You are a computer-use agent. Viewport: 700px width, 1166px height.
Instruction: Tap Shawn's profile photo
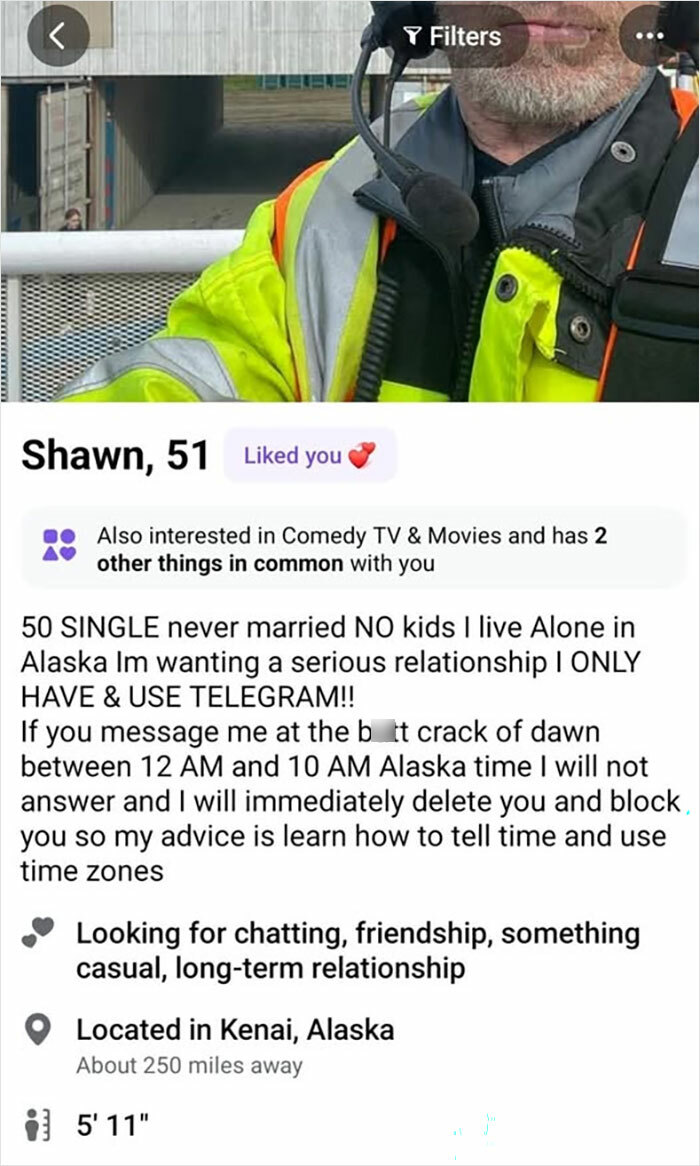(x=350, y=230)
